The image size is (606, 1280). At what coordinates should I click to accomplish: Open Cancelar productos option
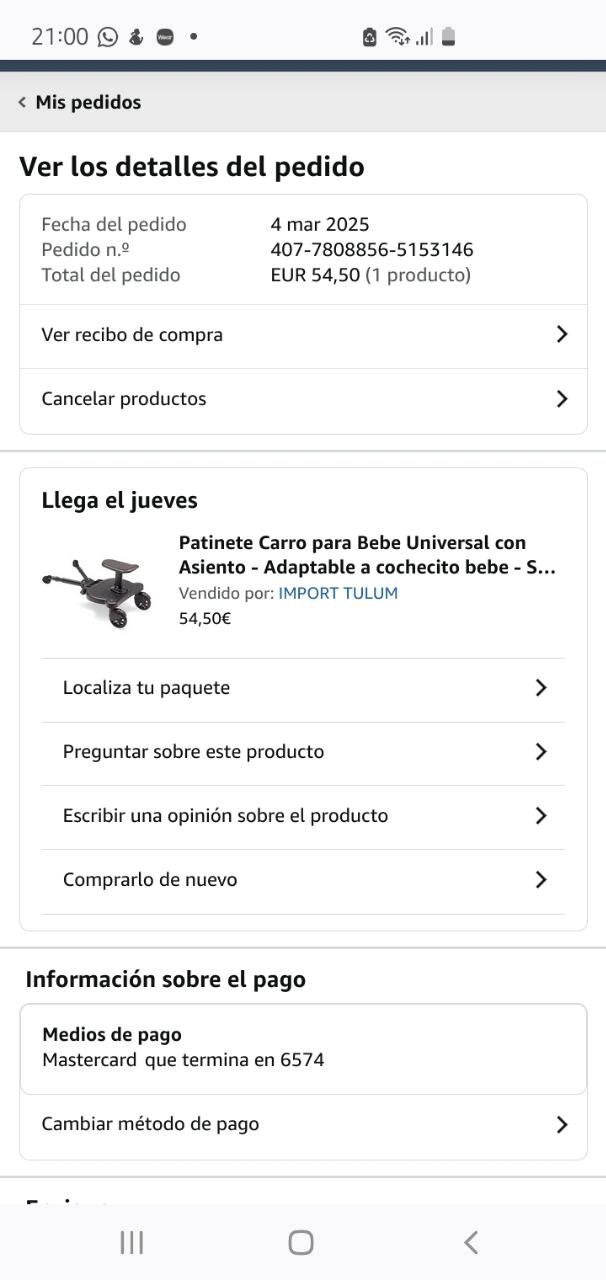(x=303, y=399)
